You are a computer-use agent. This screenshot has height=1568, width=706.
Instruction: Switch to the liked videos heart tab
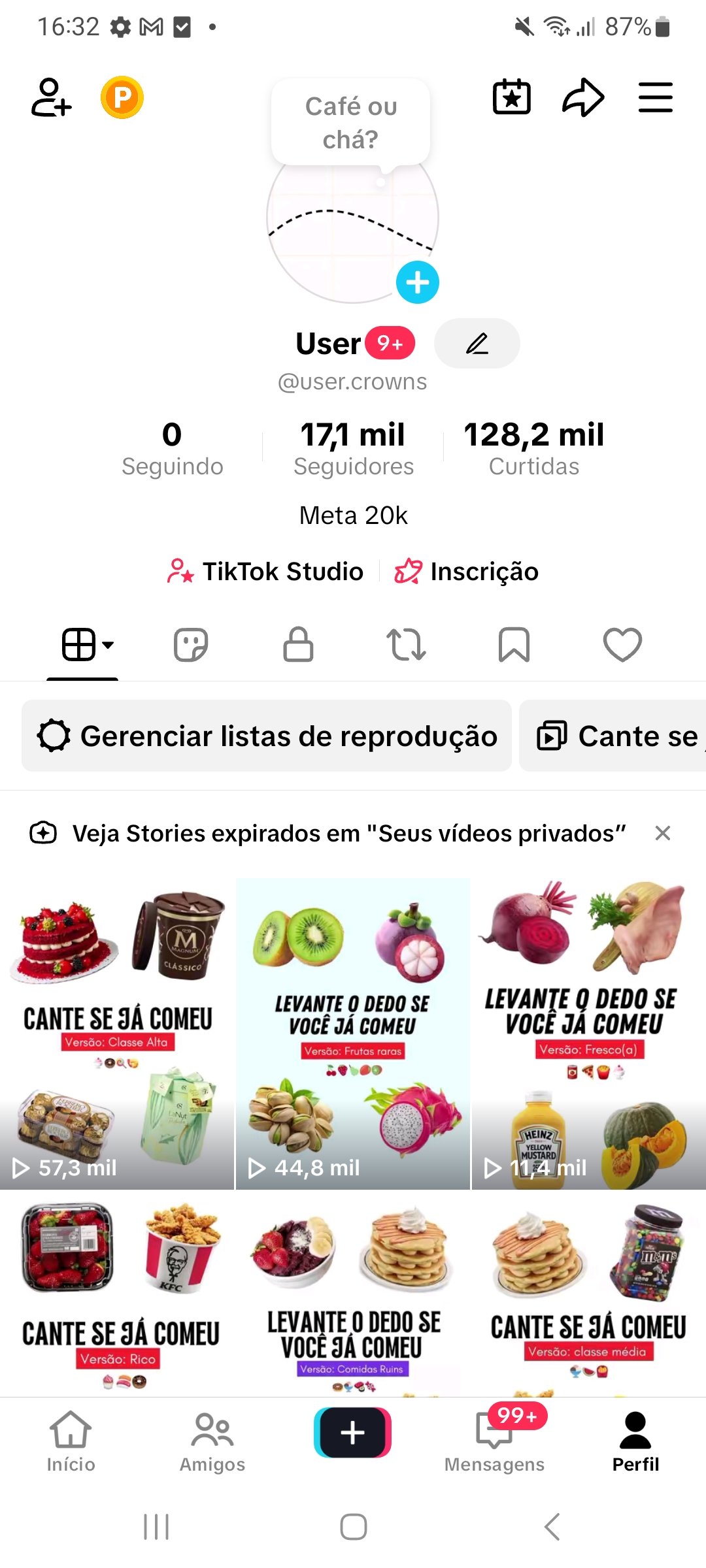point(622,645)
